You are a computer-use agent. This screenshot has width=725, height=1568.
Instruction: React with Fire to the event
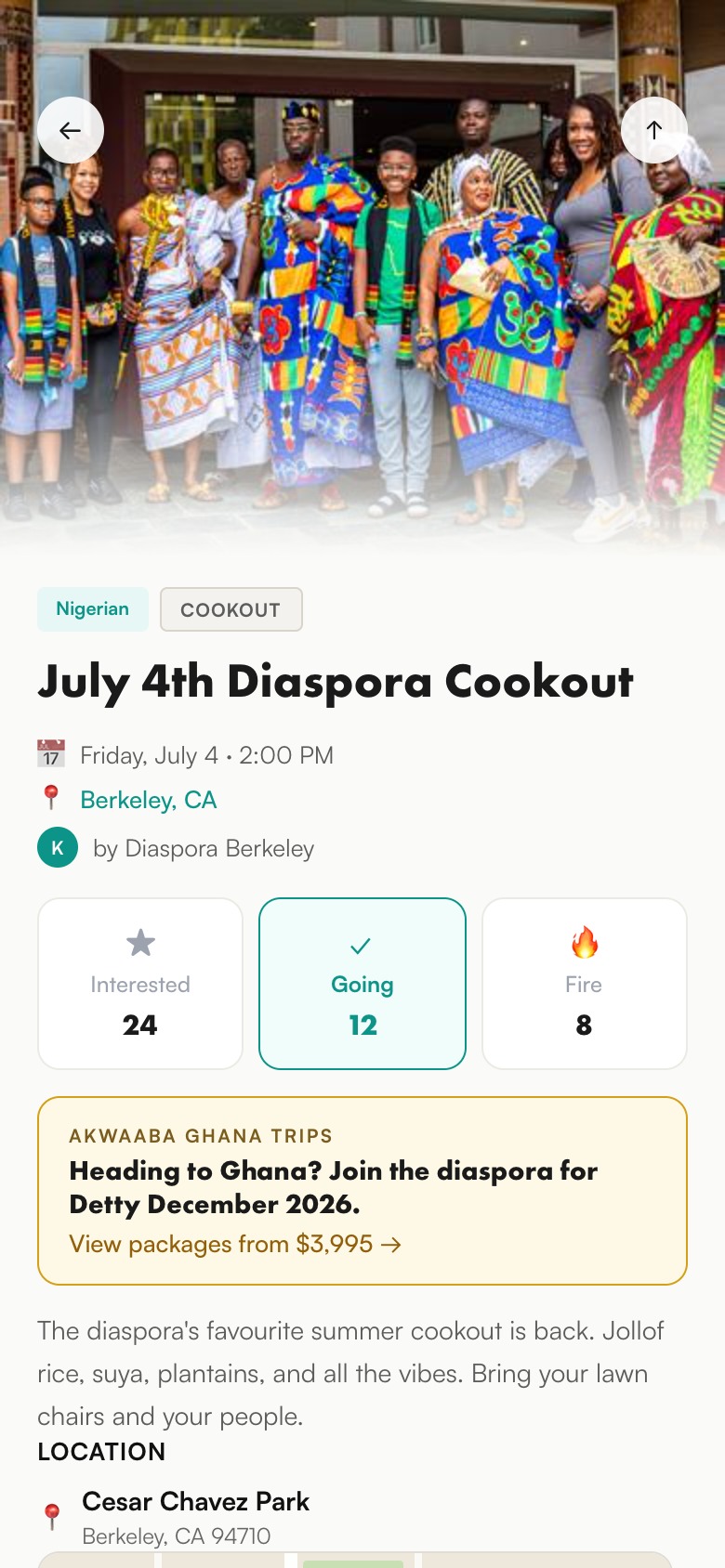(x=584, y=984)
